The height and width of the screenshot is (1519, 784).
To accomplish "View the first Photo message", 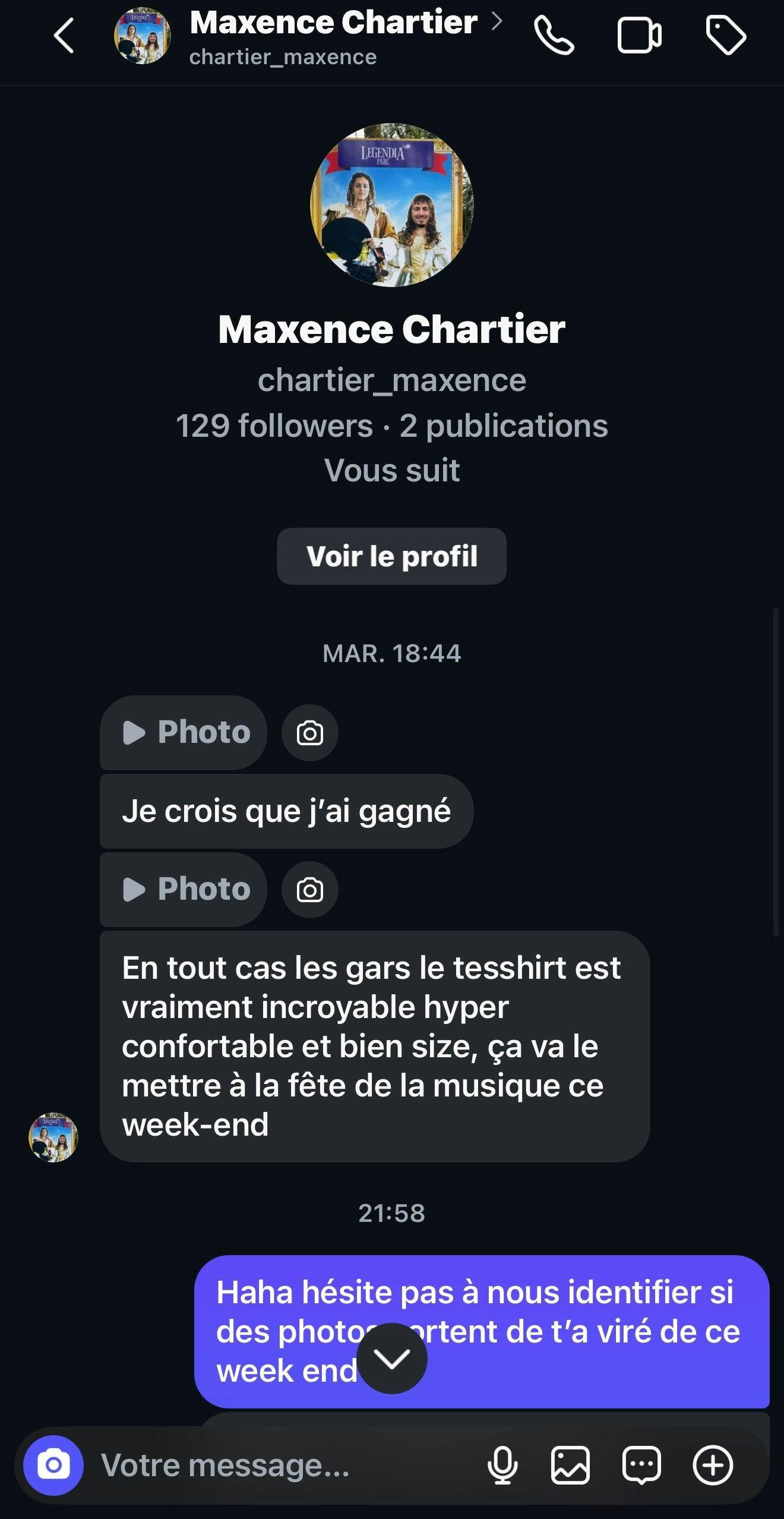I will click(184, 732).
